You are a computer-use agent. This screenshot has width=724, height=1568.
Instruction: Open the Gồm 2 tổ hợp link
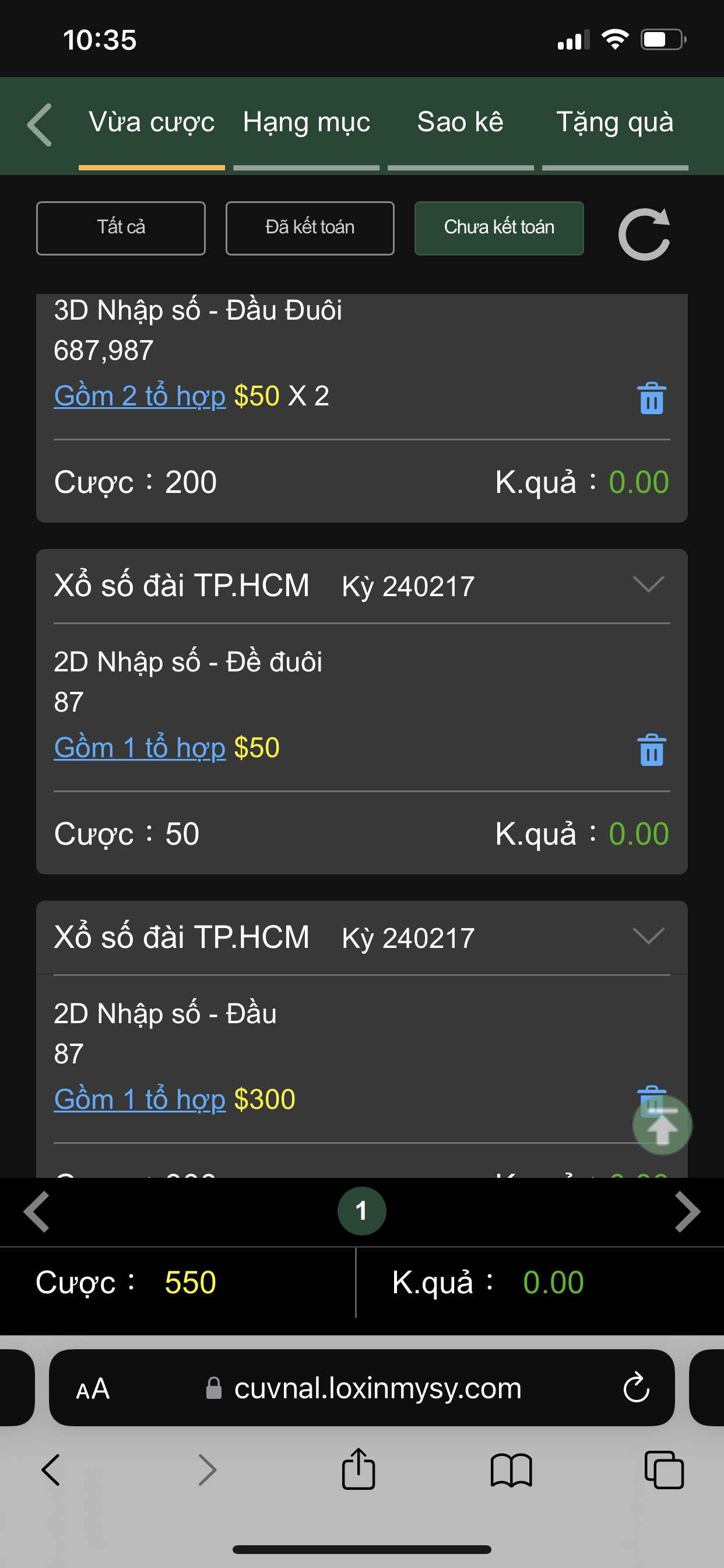tap(140, 395)
